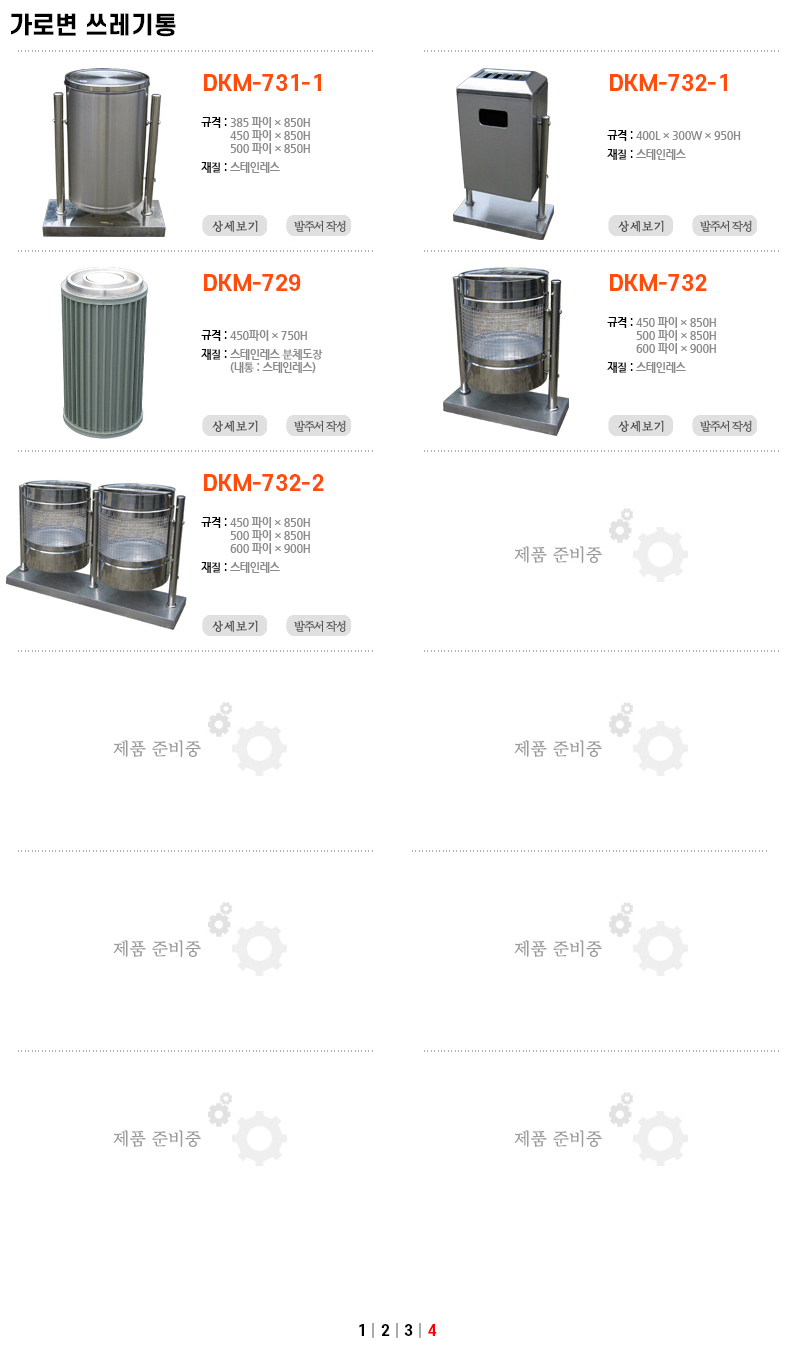Viewport: 791px width, 1350px height.
Task: Tap 상세보기 for DKM-731-1
Action: tap(234, 226)
